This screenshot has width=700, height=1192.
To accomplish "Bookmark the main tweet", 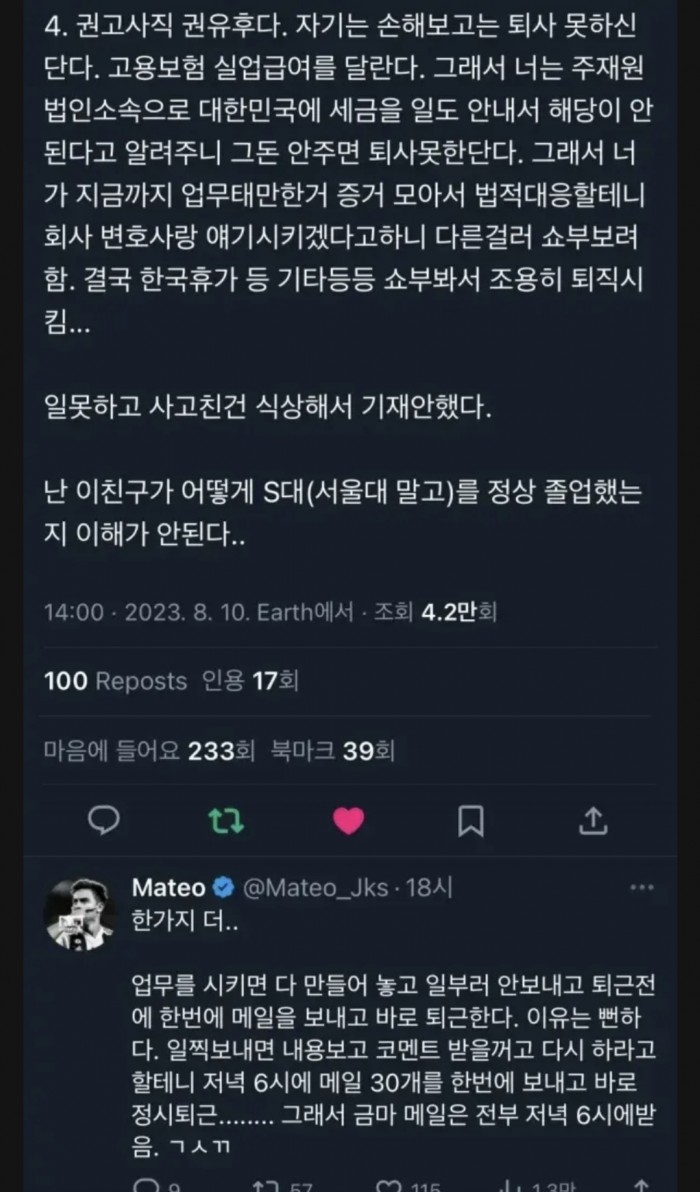I will click(x=470, y=821).
